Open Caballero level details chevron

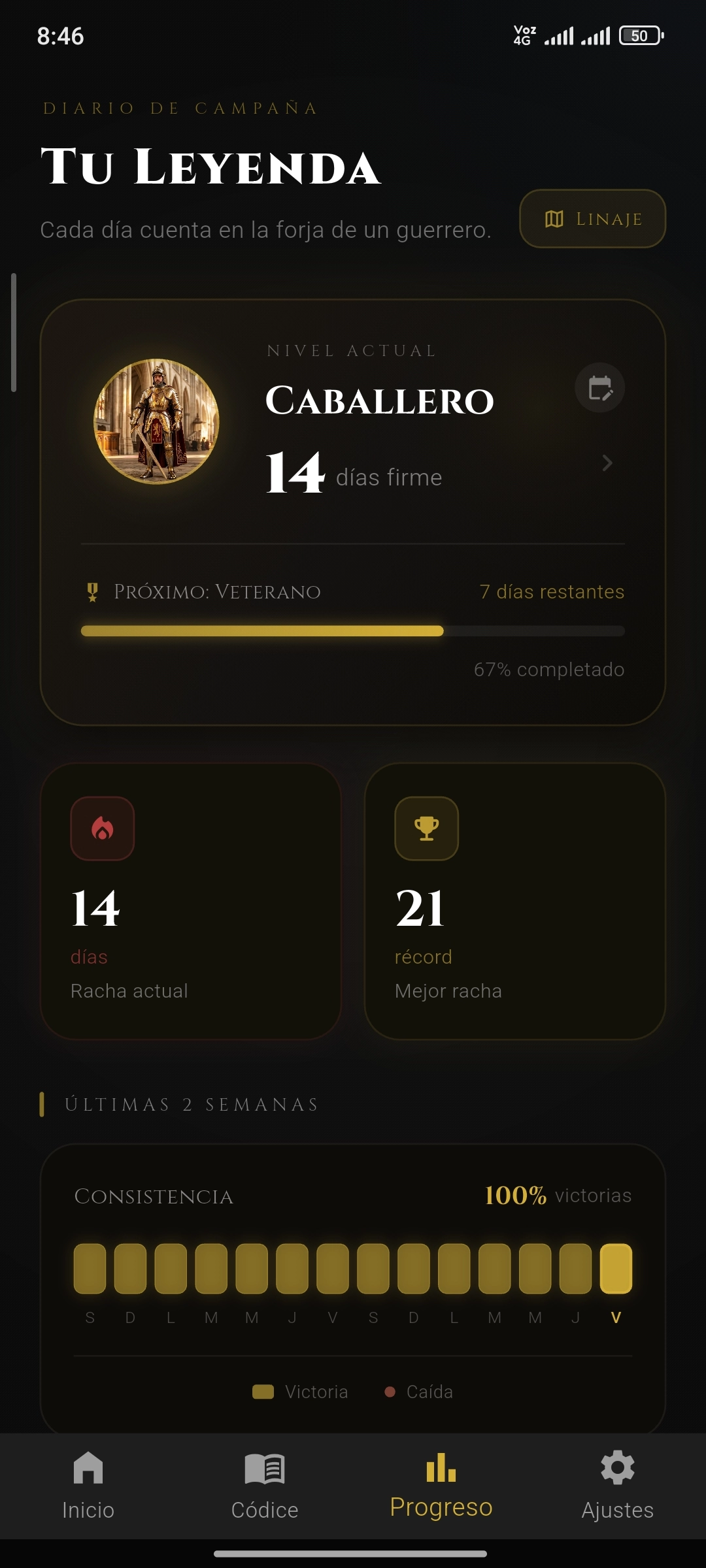pyautogui.click(x=607, y=463)
